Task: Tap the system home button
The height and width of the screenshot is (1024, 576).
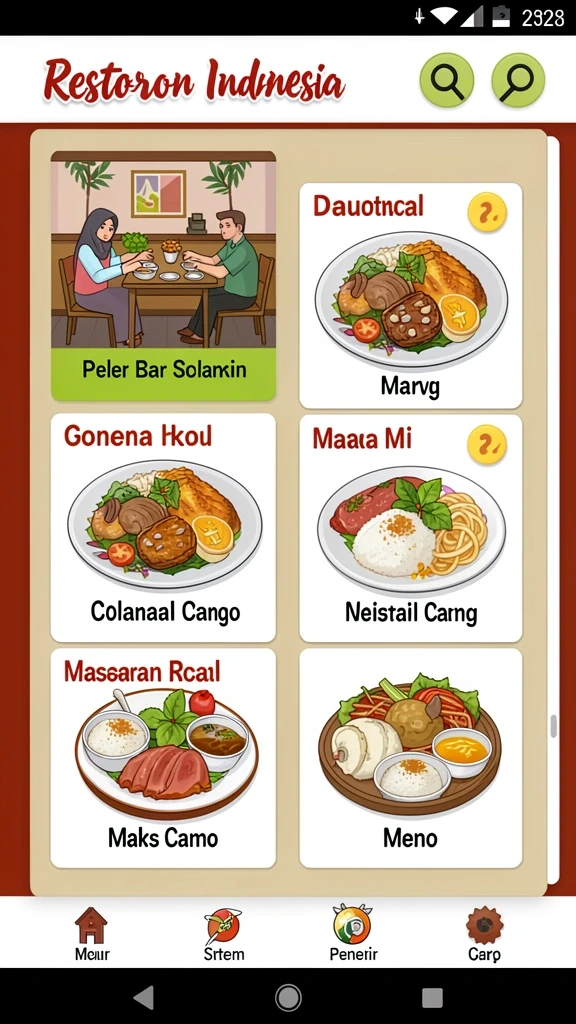Action: (288, 998)
